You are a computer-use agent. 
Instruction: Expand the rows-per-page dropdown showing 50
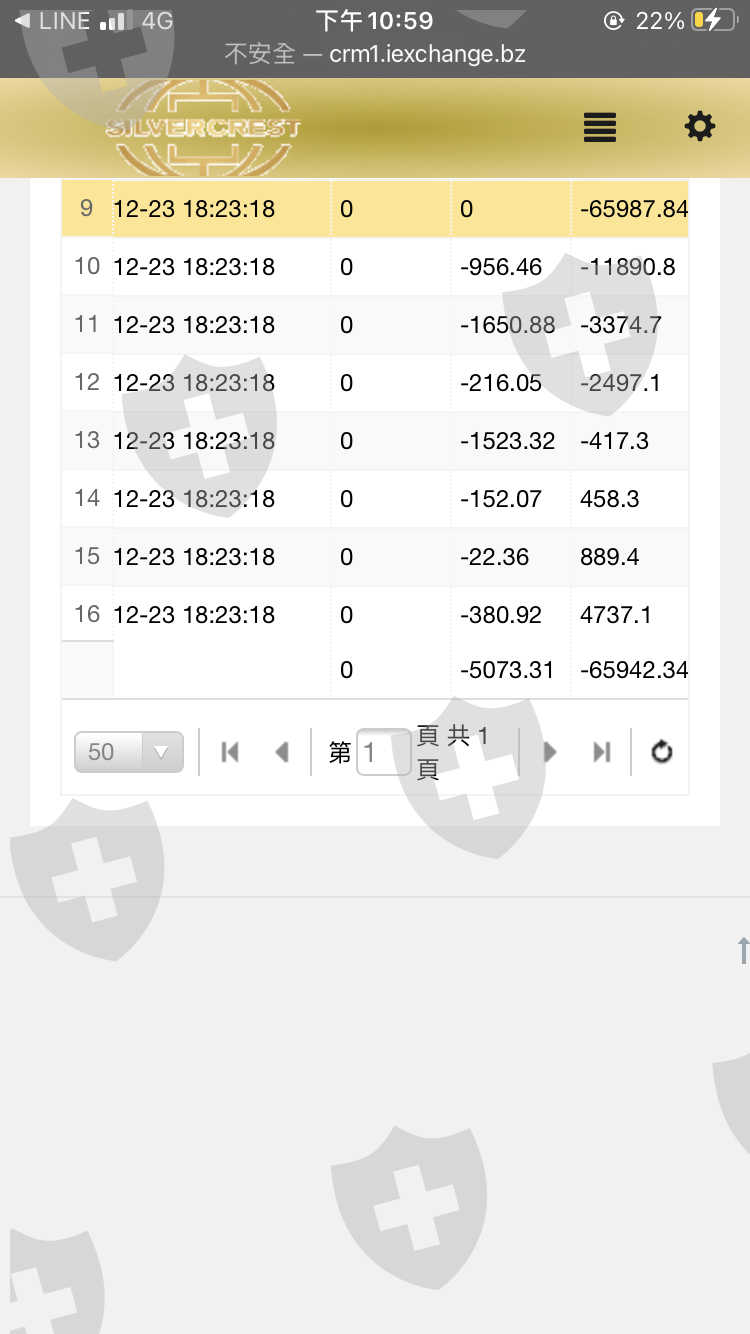[x=129, y=752]
